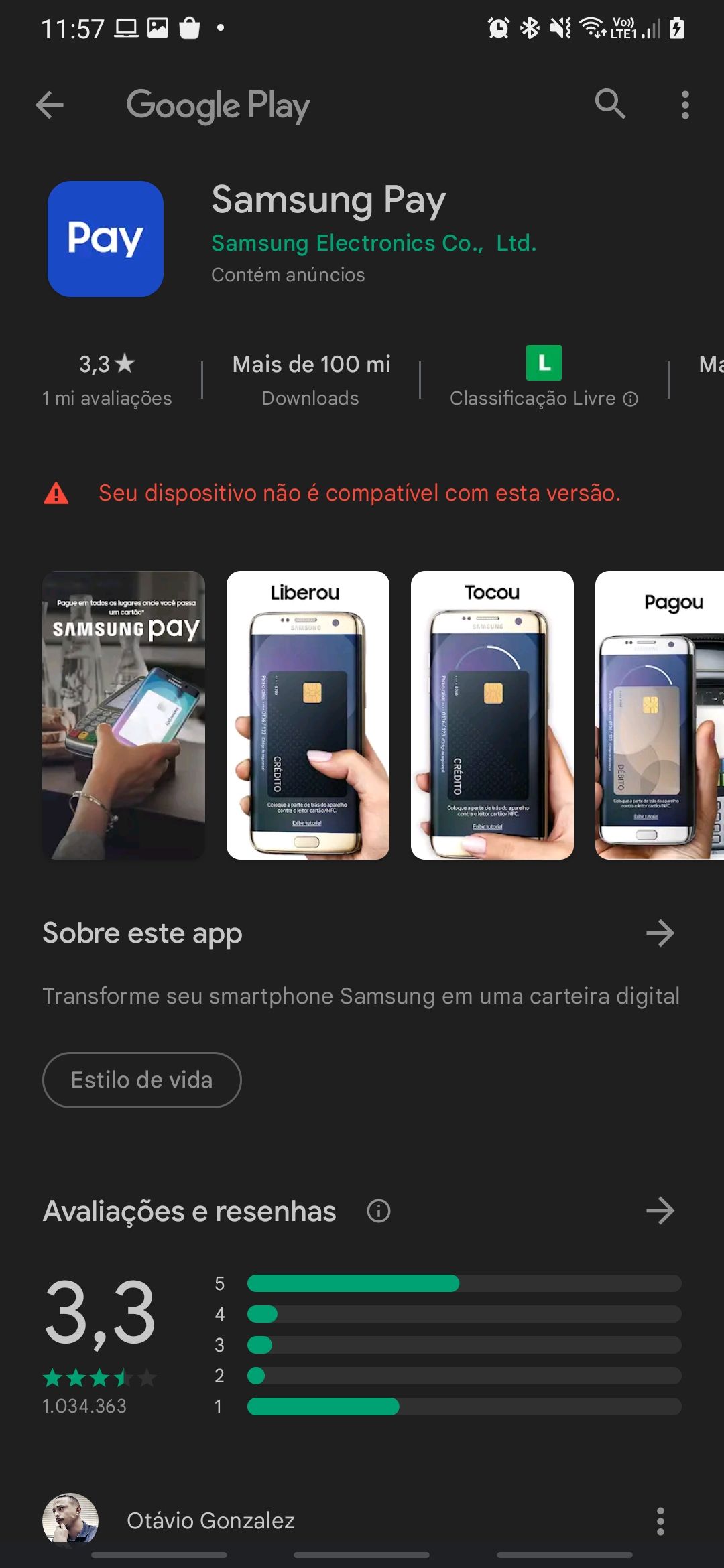
Task: Show info about Avaliações e resenhas
Action: (379, 1211)
